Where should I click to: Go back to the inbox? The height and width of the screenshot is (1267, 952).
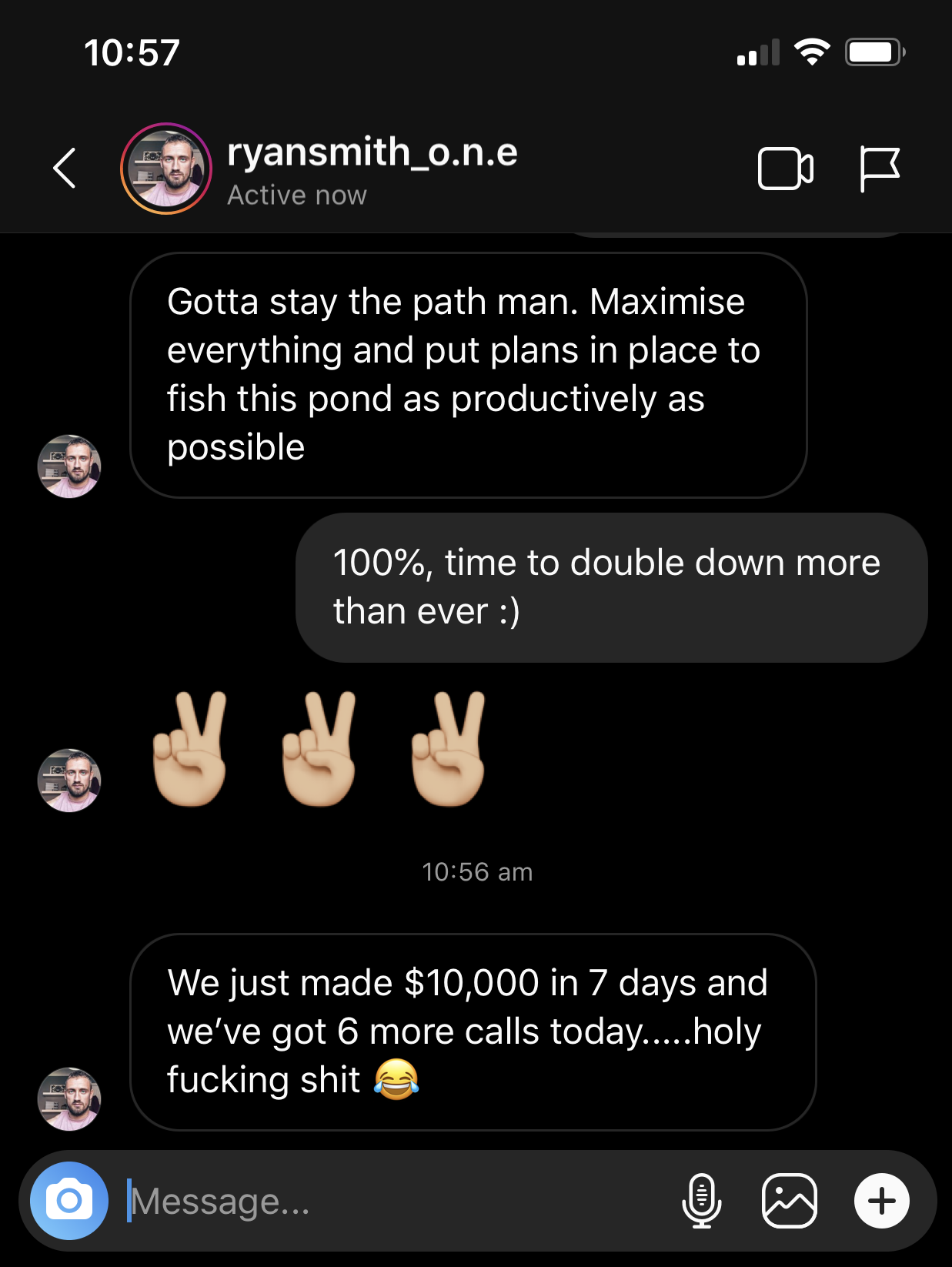point(65,168)
